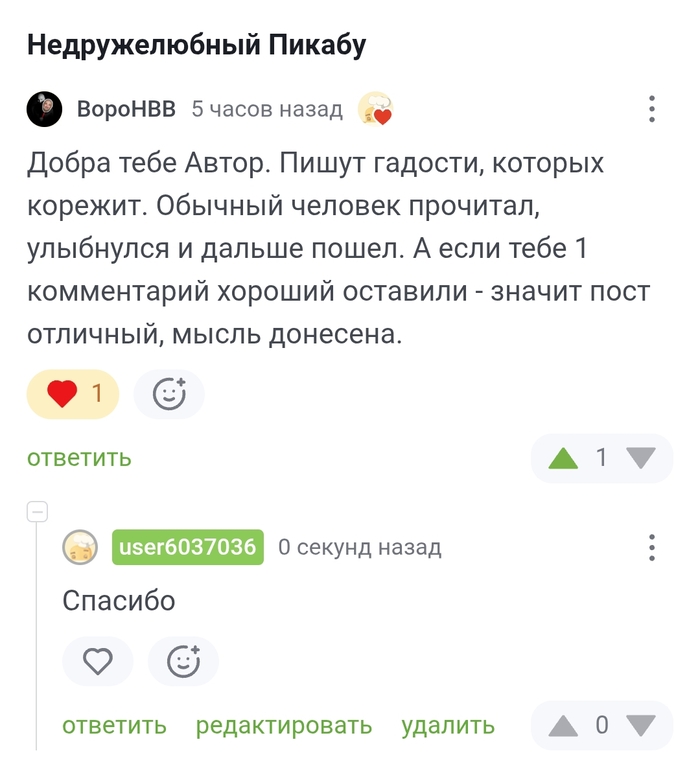Open the user6037036 profile
This screenshot has width=700, height=777.
pyautogui.click(x=188, y=547)
